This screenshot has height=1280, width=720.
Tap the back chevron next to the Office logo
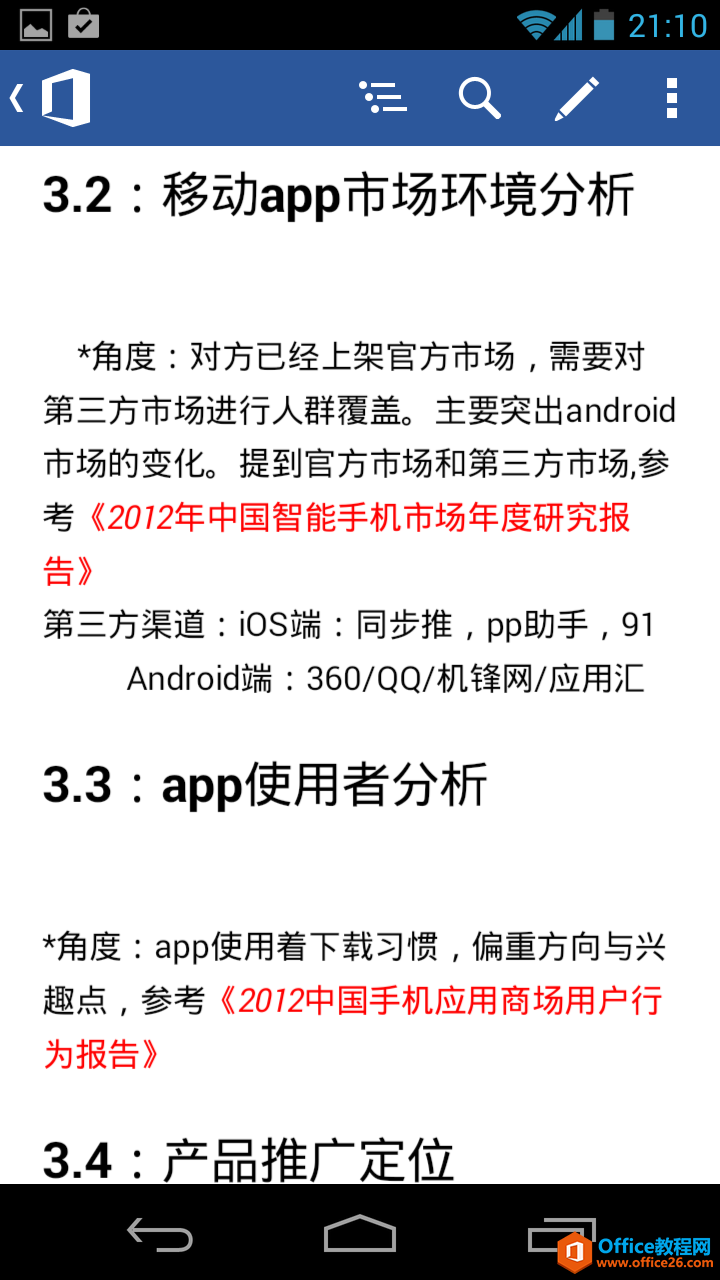click(x=14, y=97)
